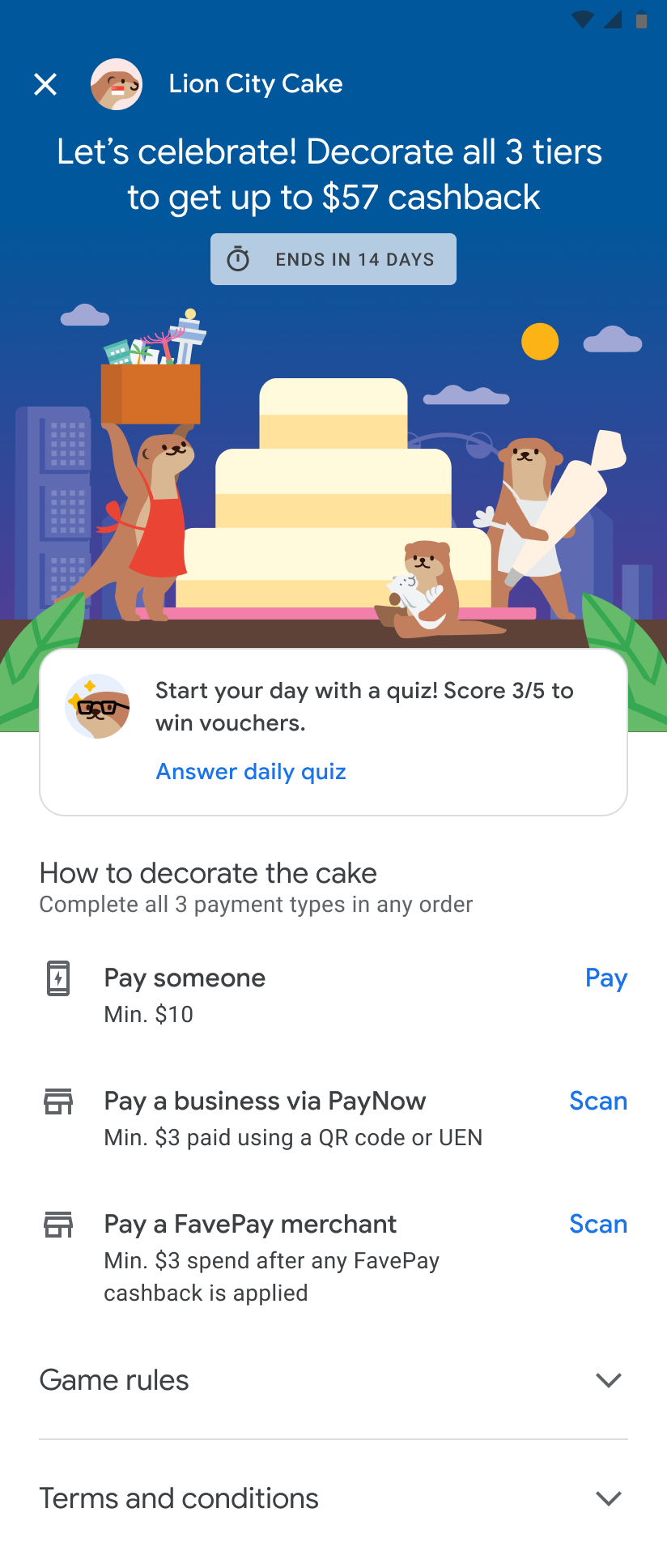Open the Answer daily quiz link

[251, 771]
